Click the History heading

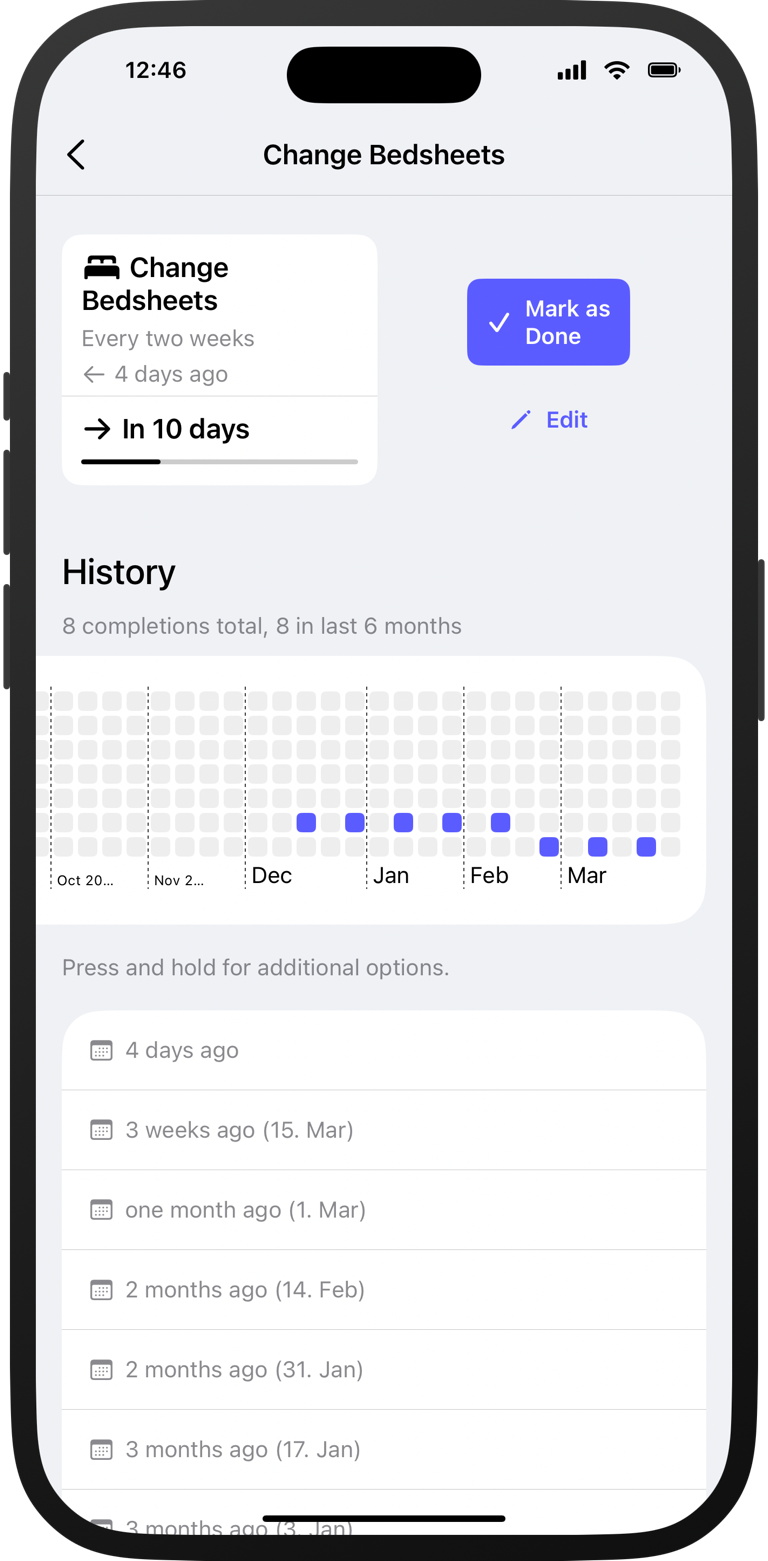tap(118, 572)
